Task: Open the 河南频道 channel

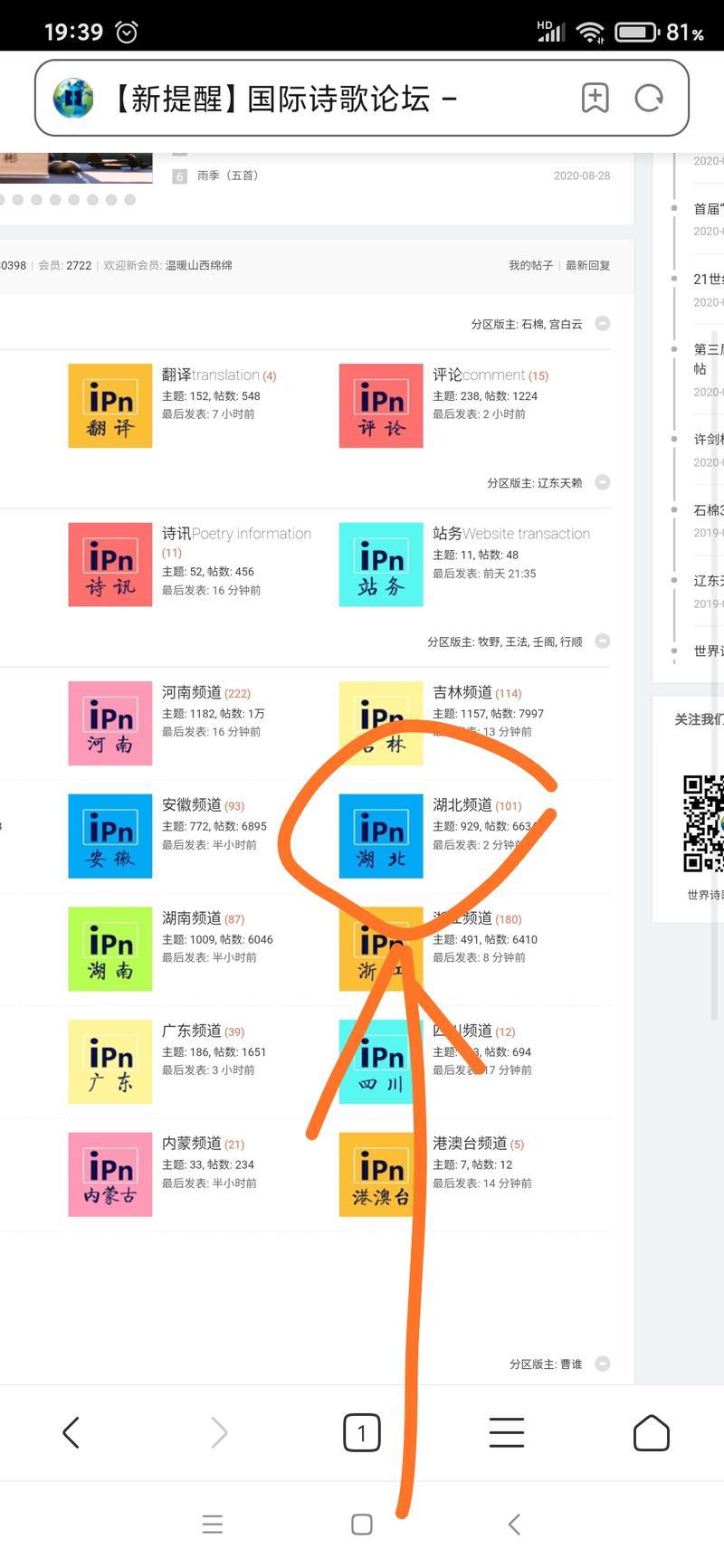Action: click(x=192, y=692)
